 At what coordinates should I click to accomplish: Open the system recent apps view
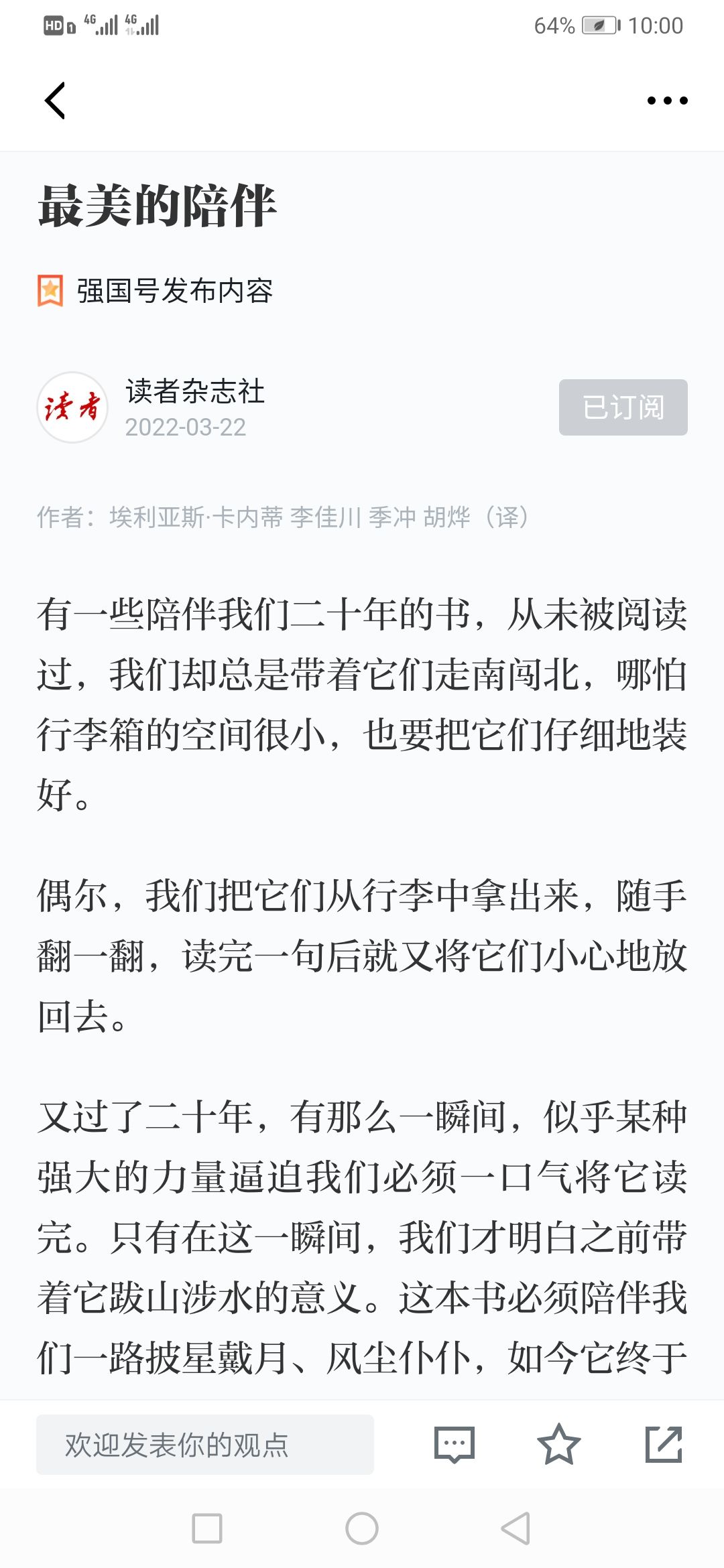click(x=207, y=1528)
